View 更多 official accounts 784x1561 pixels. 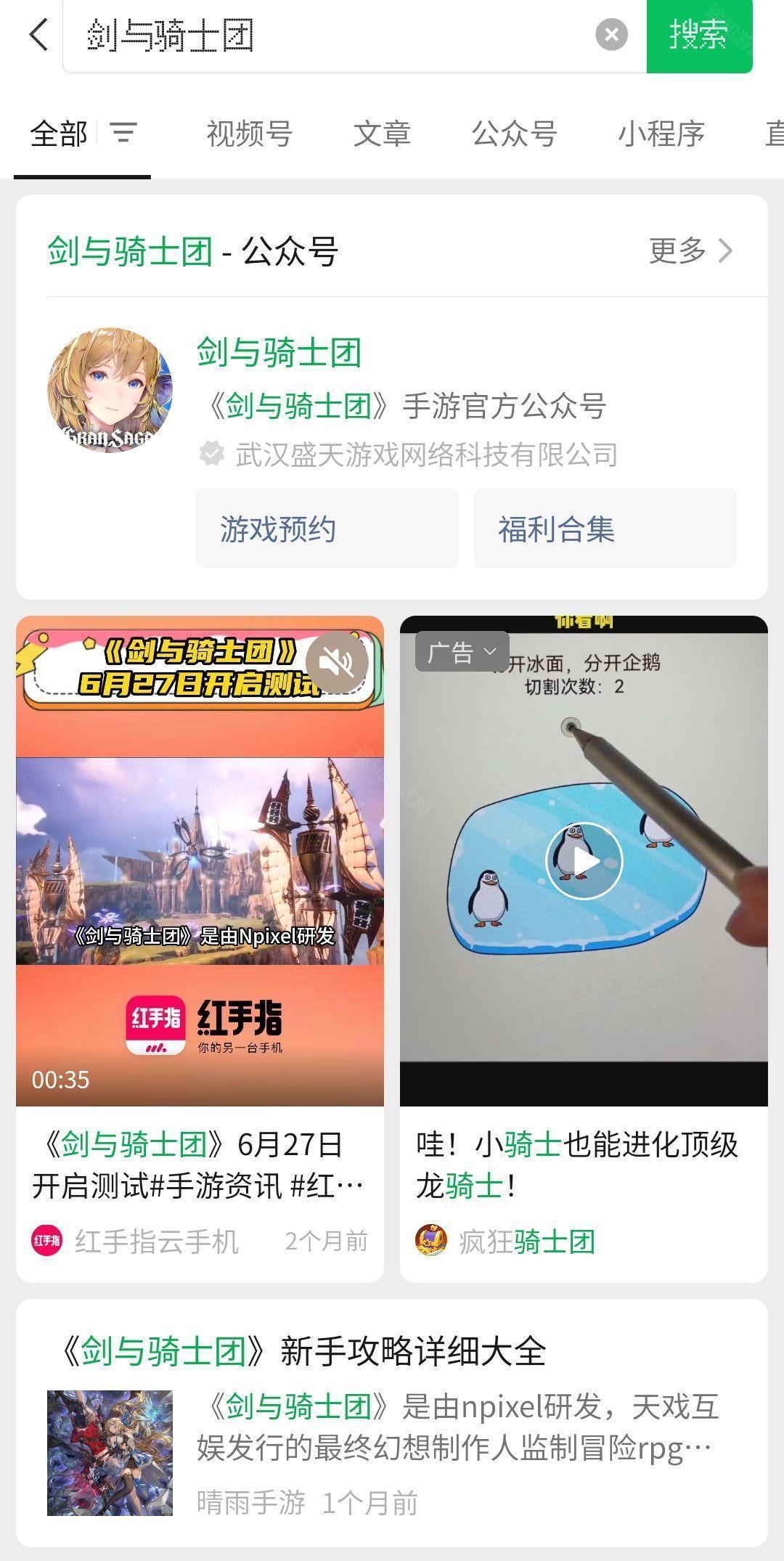[x=690, y=250]
